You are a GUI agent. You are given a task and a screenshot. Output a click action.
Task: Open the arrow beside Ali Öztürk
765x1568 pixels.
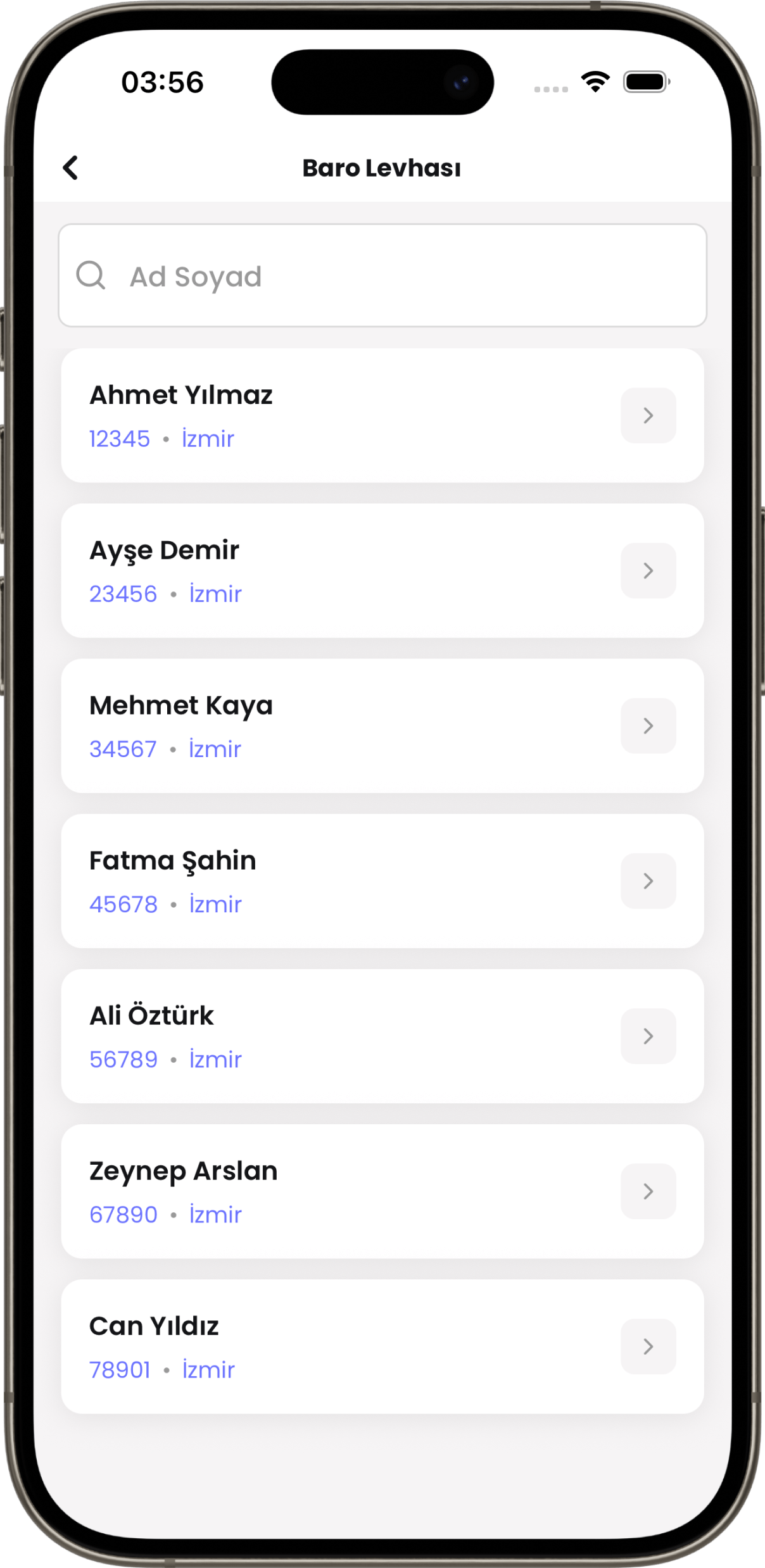648,1036
